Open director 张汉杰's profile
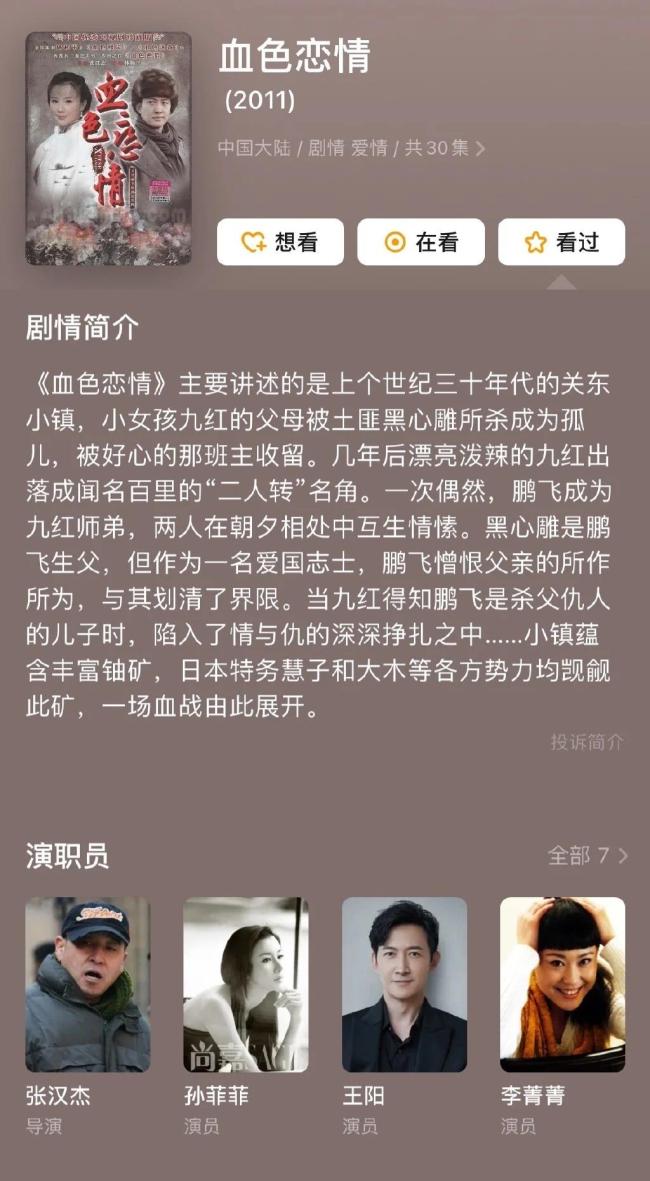 (x=88, y=985)
